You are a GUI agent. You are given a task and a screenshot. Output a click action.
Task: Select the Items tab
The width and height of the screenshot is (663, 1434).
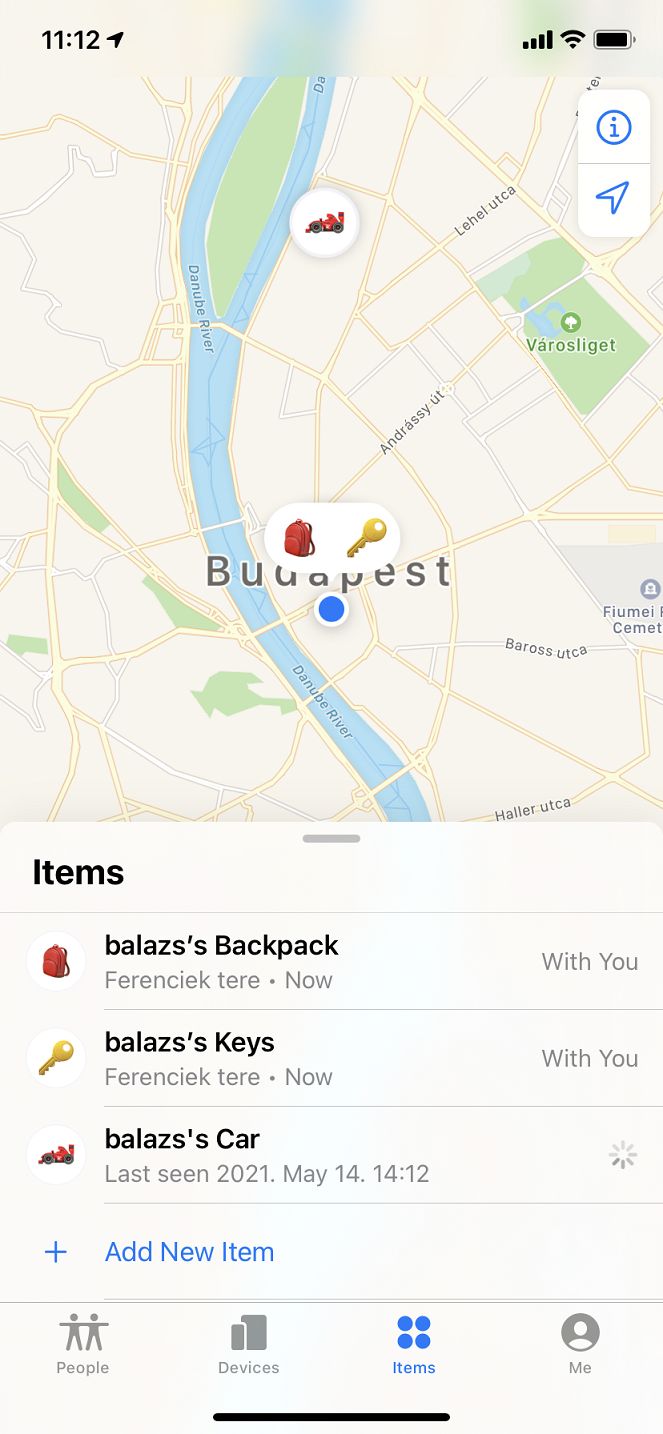pos(414,1345)
